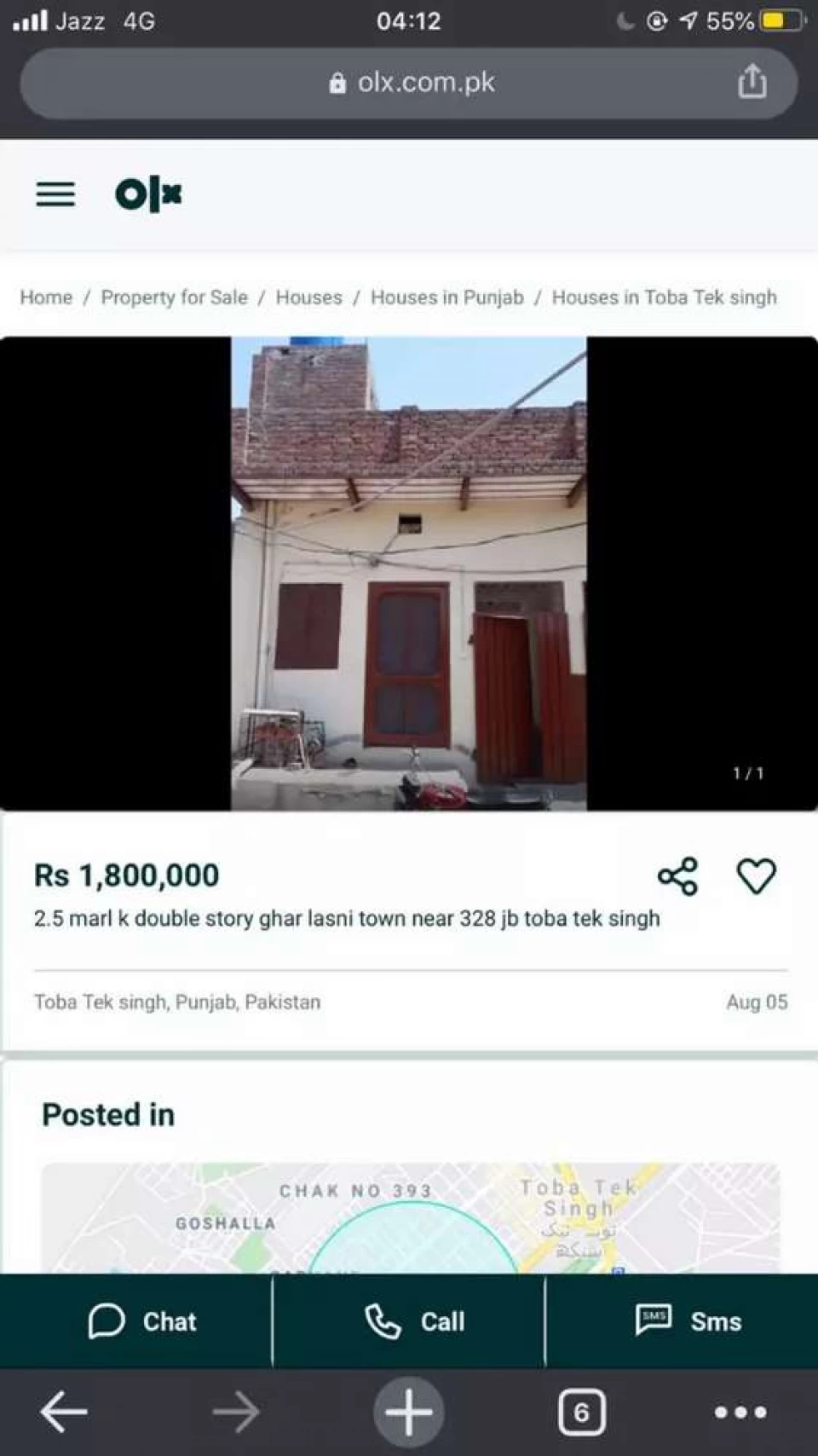Viewport: 818px width, 1456px height.
Task: Share this house listing
Action: click(x=678, y=876)
